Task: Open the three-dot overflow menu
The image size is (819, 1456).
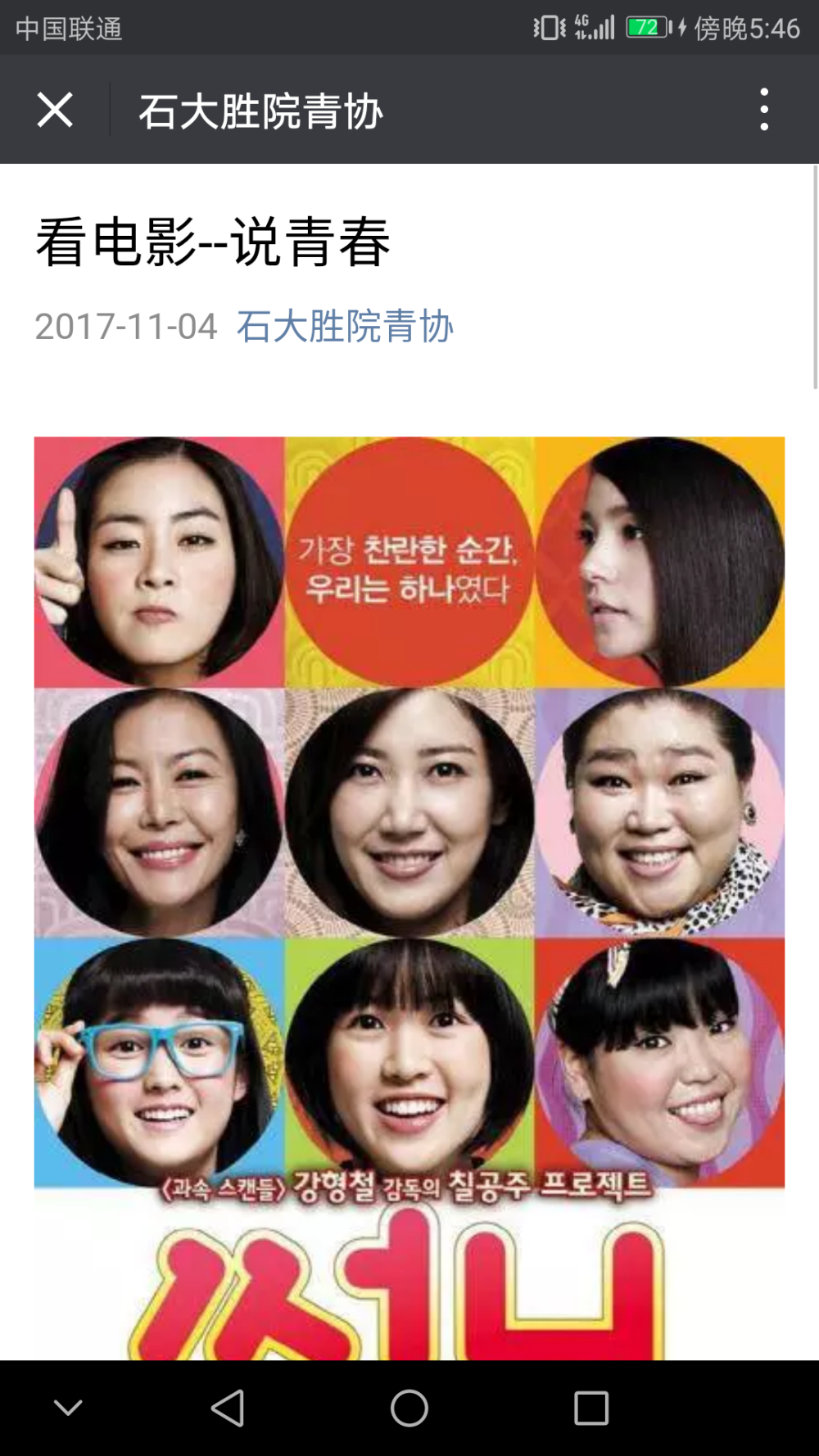Action: click(x=764, y=110)
